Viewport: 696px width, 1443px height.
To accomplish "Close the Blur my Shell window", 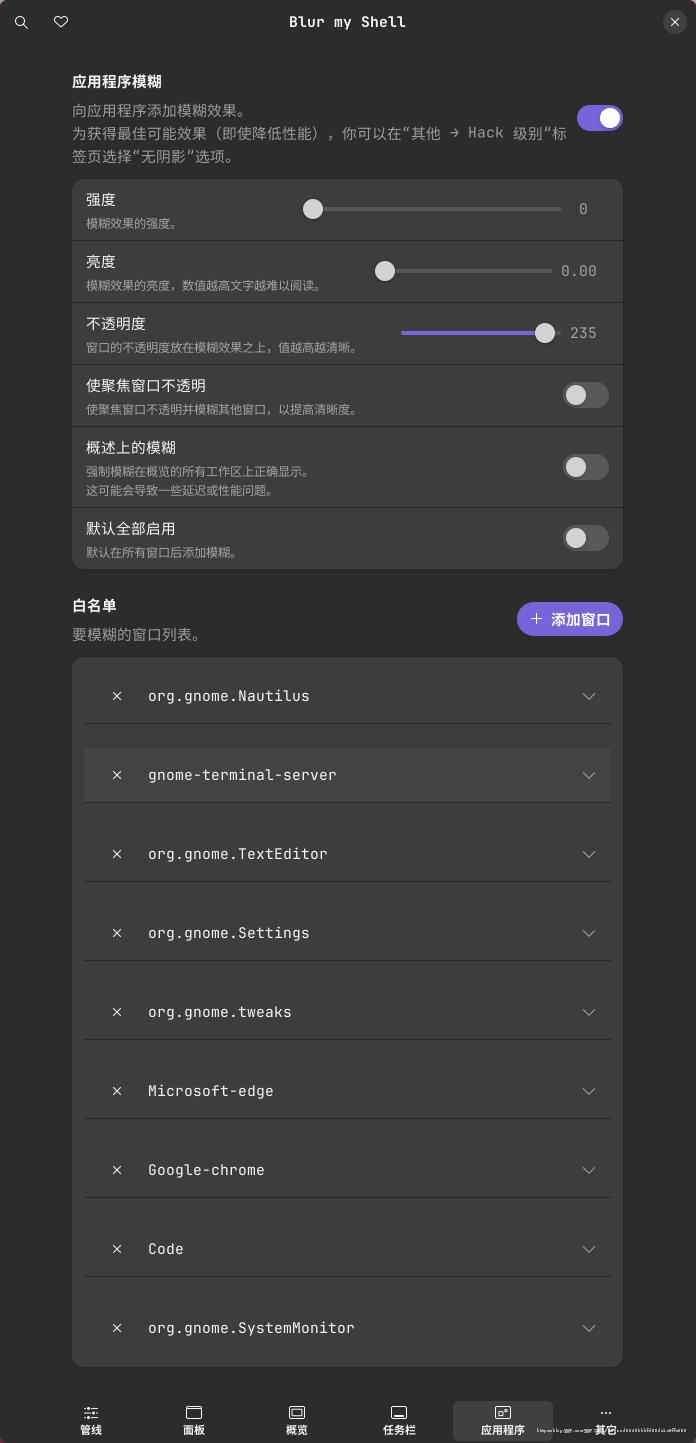I will 675,22.
